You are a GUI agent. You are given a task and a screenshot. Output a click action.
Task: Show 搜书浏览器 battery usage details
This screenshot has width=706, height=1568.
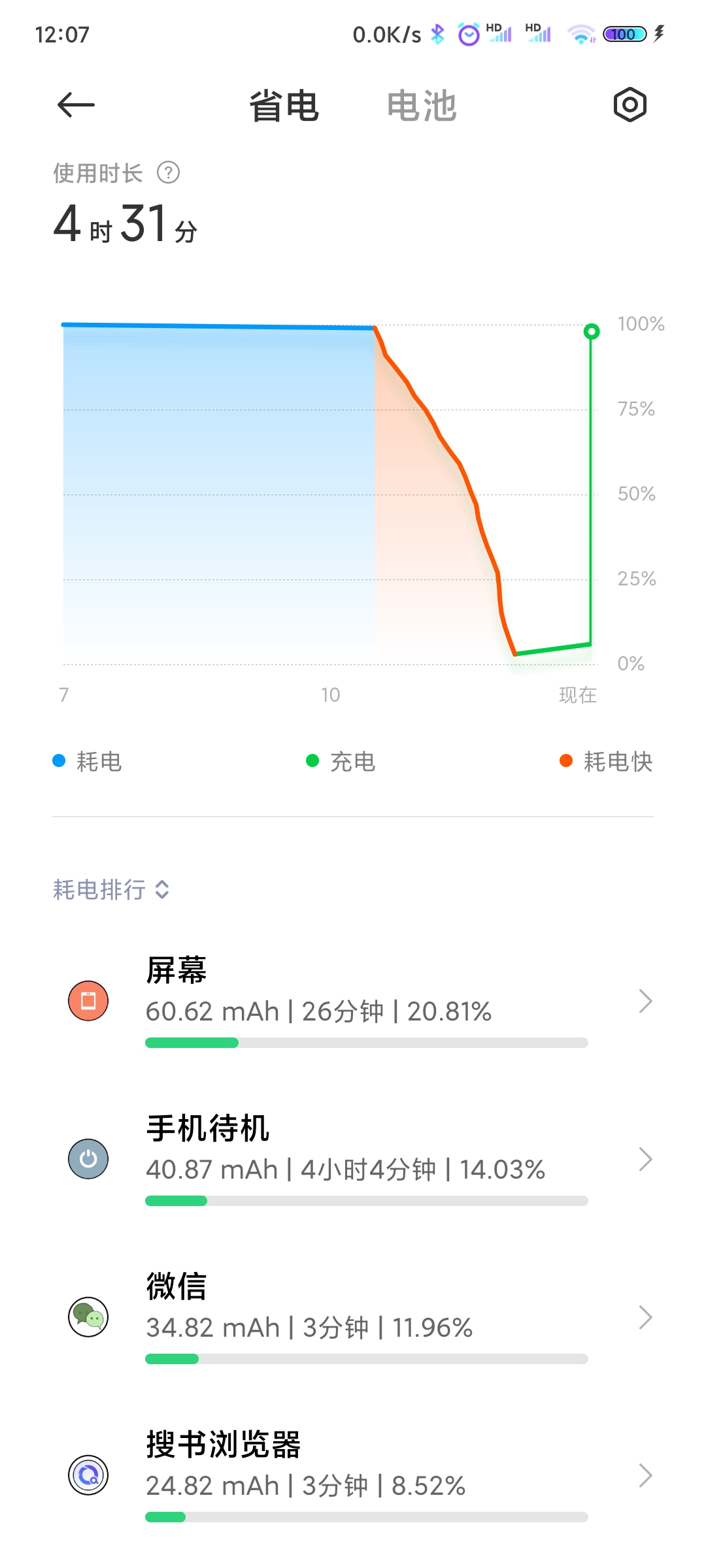click(353, 1475)
